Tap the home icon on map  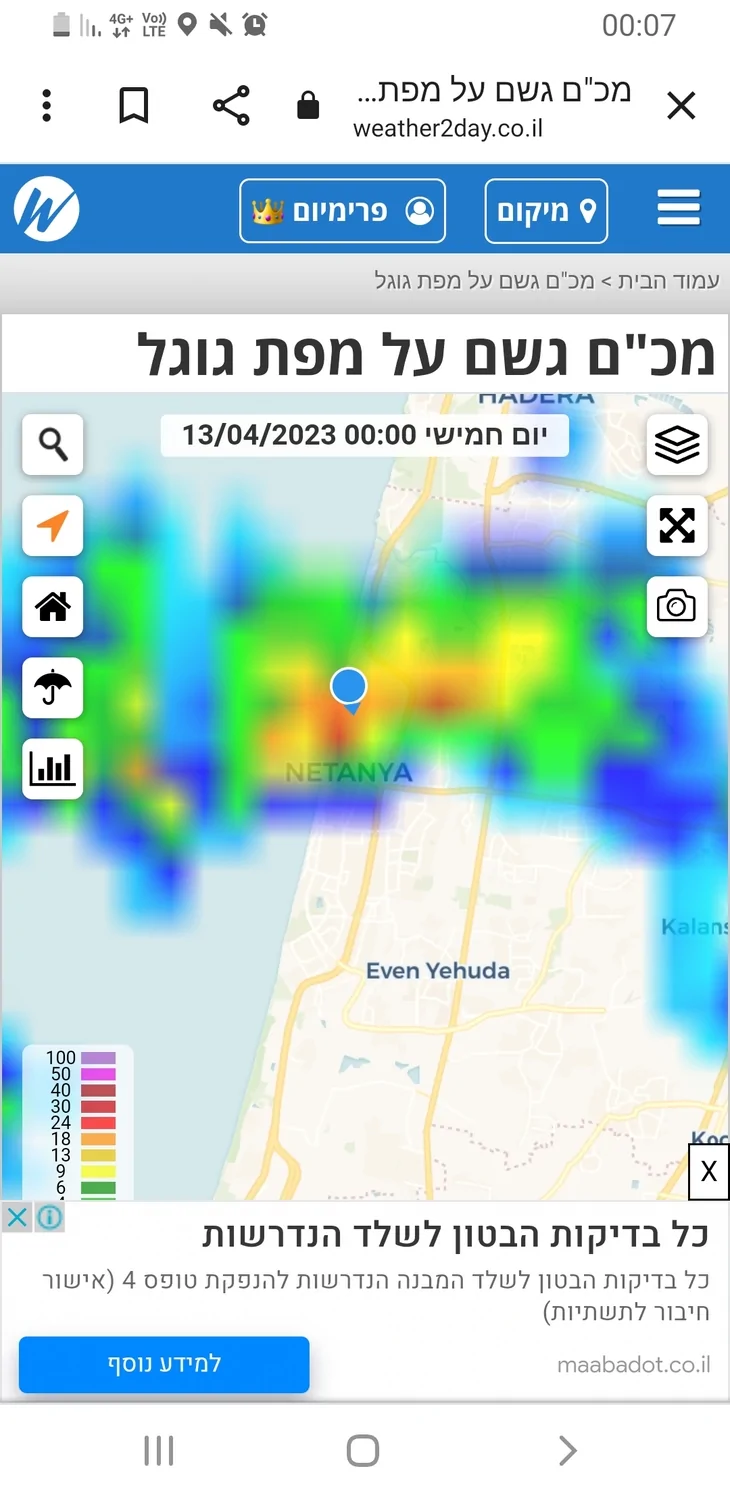click(53, 606)
